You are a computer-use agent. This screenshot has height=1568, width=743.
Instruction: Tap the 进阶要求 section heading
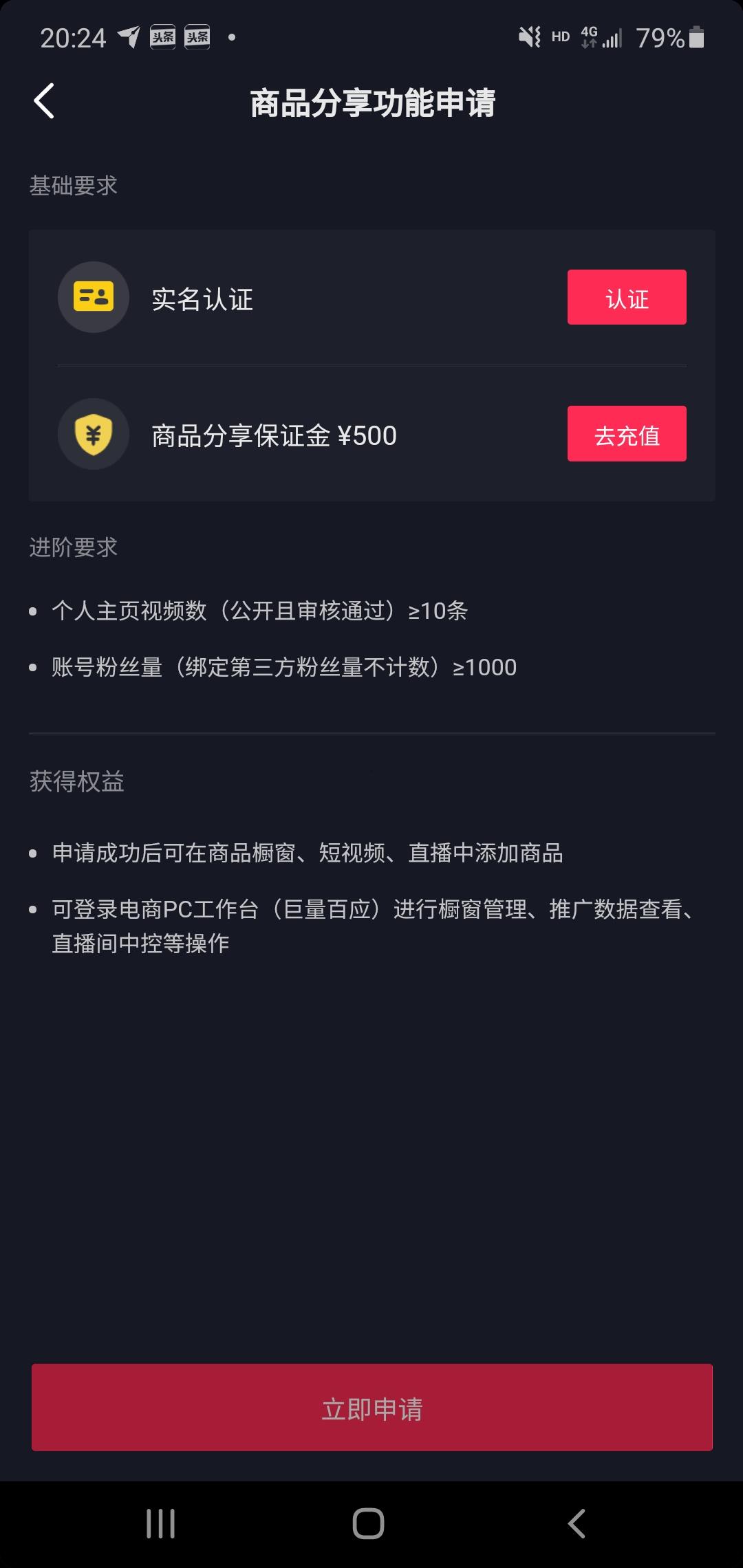(x=73, y=547)
